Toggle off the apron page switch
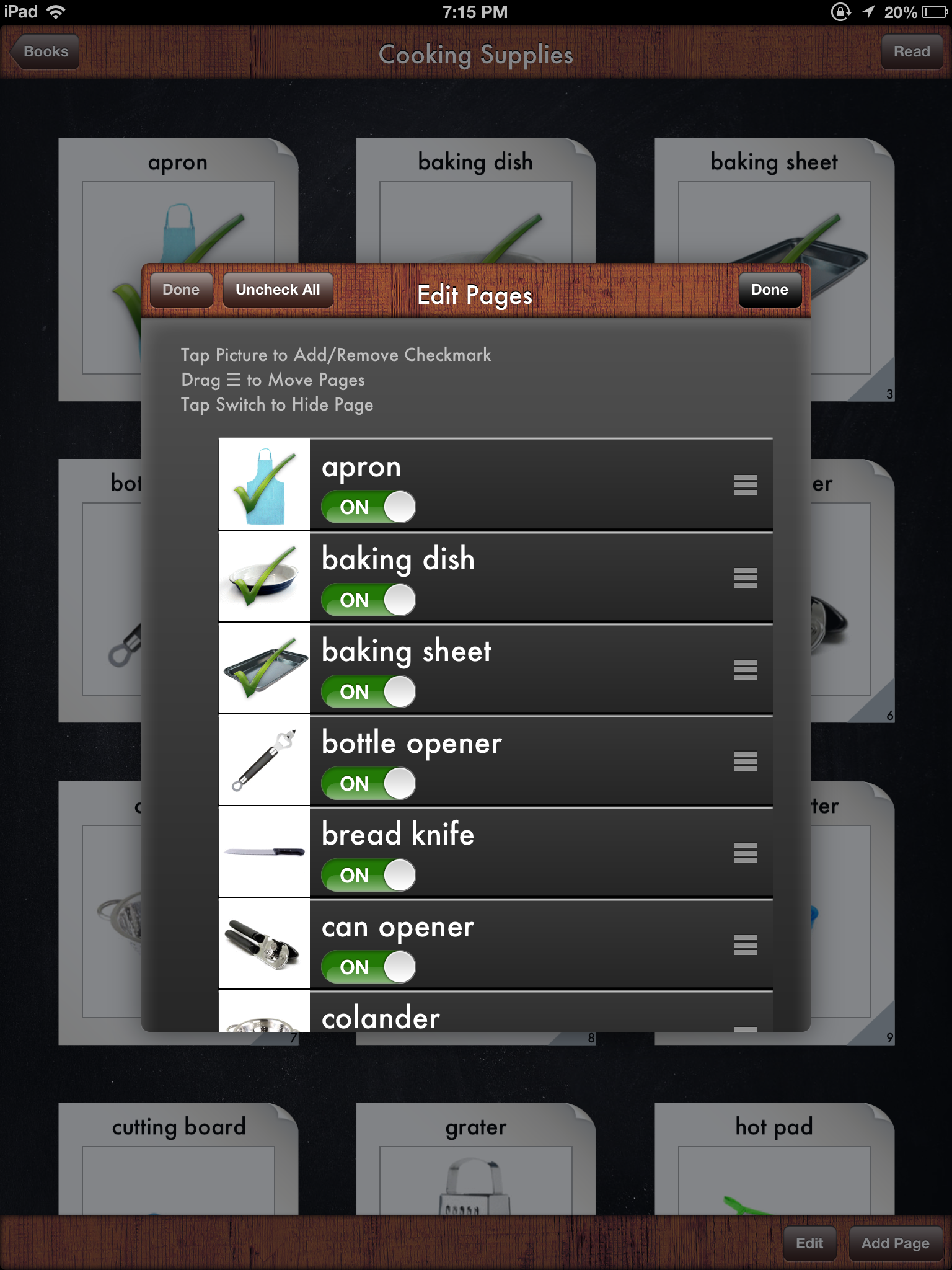 [x=368, y=507]
